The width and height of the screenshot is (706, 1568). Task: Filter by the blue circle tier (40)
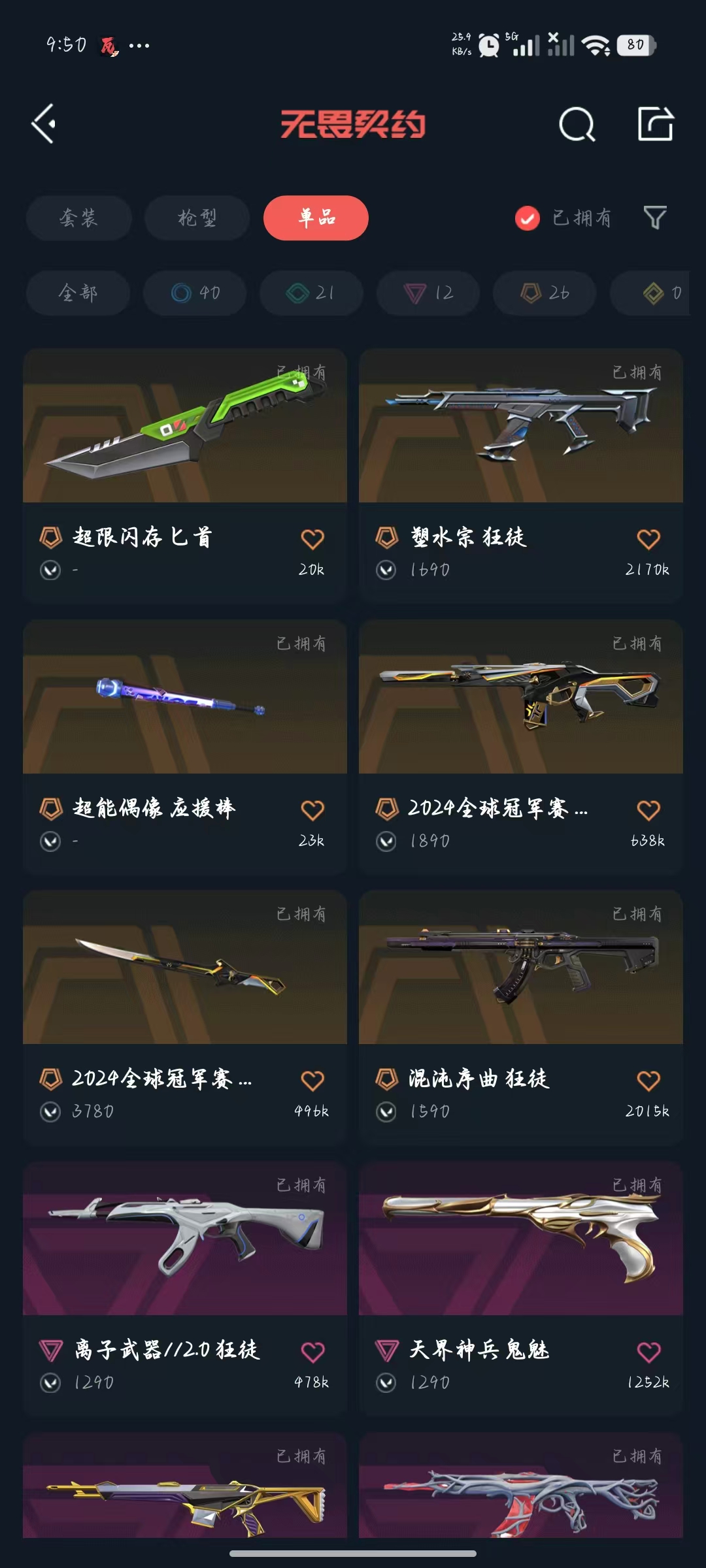tap(195, 293)
